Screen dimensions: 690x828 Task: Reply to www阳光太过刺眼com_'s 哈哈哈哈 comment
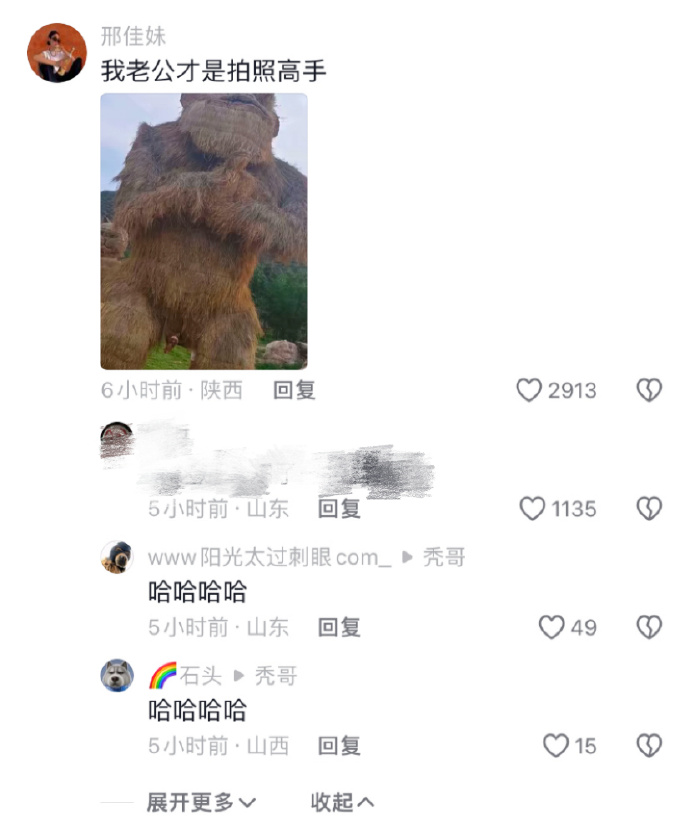click(339, 628)
